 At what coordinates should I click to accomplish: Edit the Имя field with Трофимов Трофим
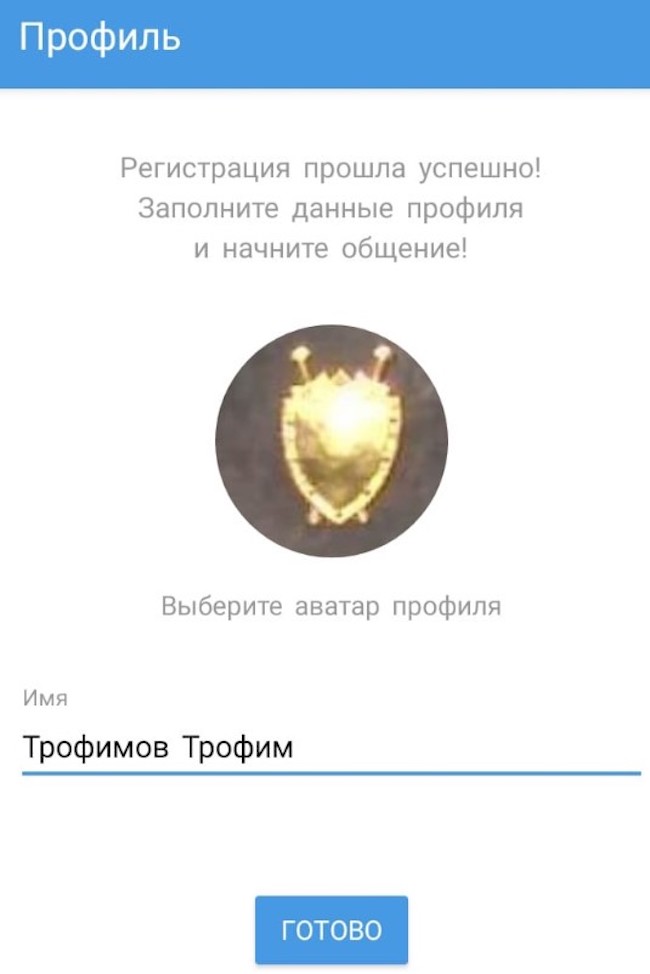pos(330,747)
